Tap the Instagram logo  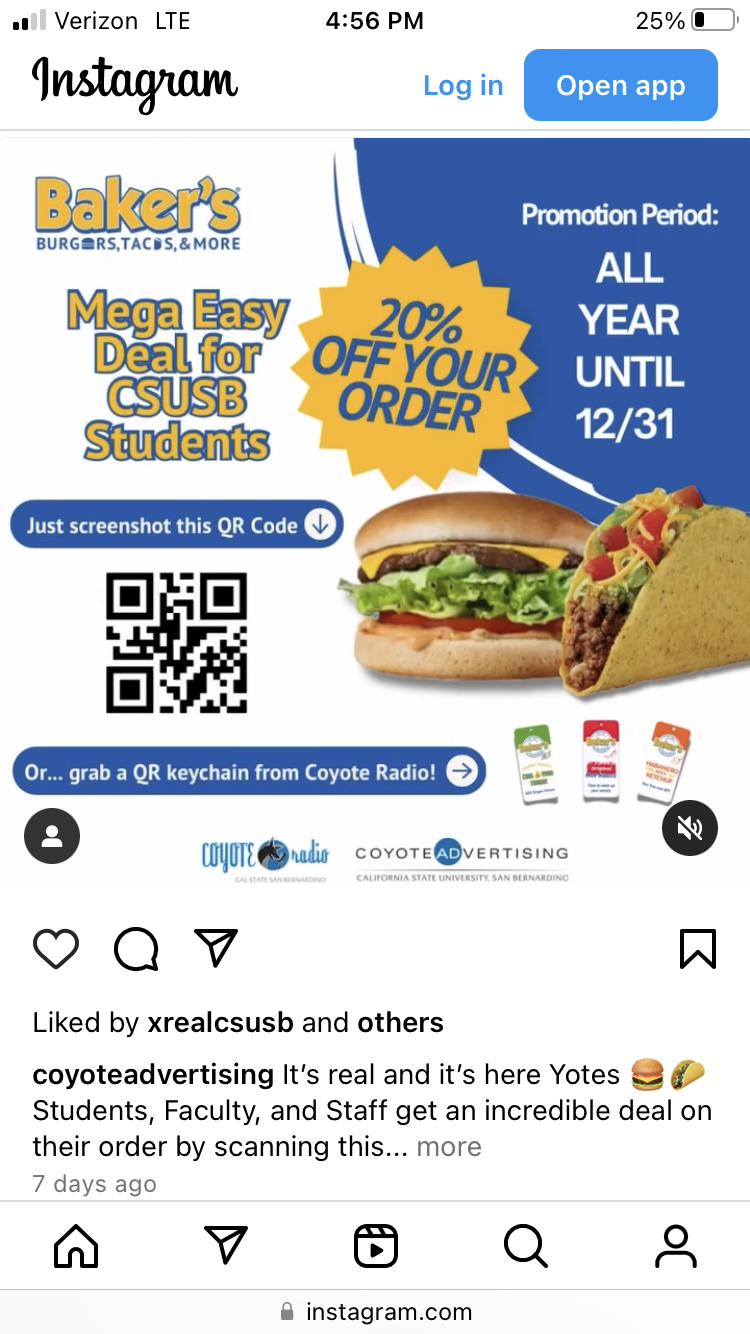click(135, 84)
